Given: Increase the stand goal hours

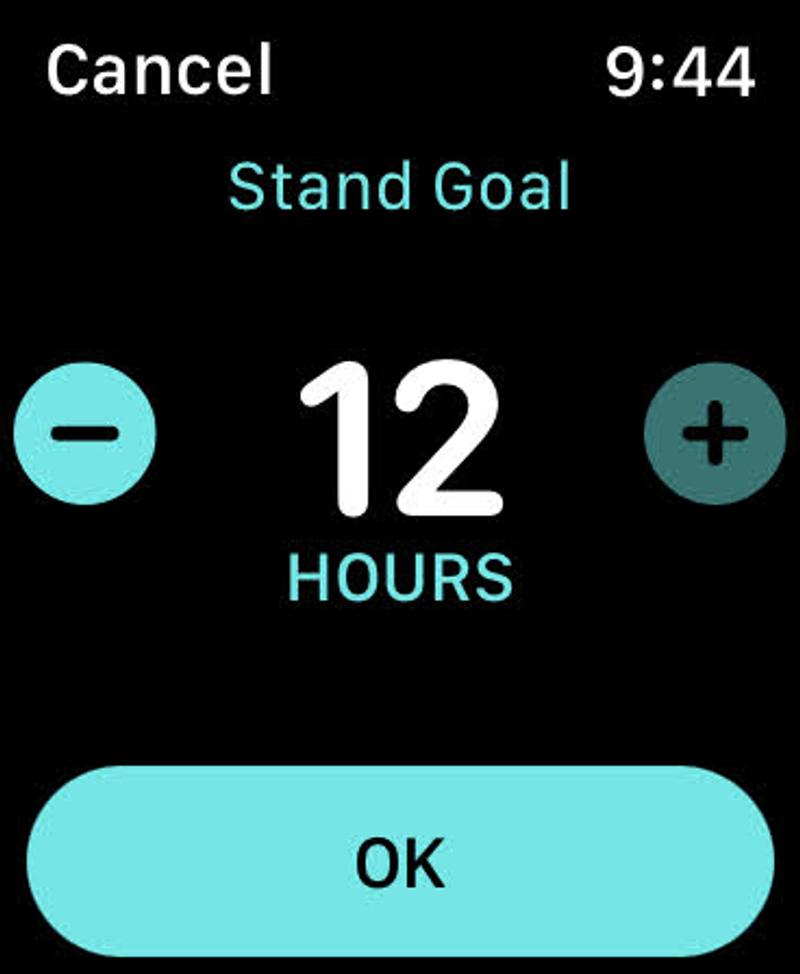Looking at the screenshot, I should [x=715, y=433].
